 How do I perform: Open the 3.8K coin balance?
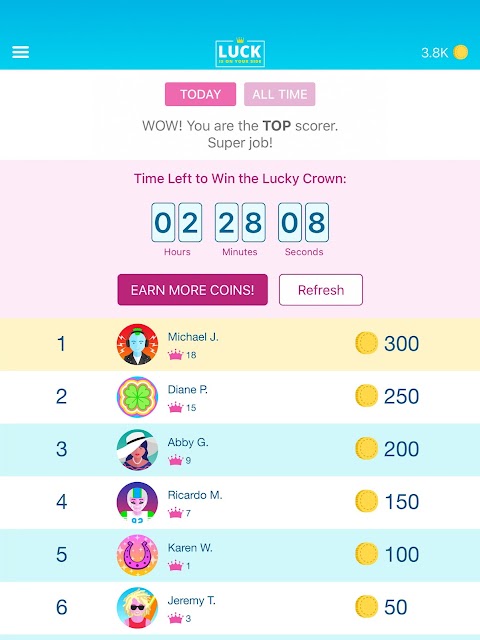point(444,53)
